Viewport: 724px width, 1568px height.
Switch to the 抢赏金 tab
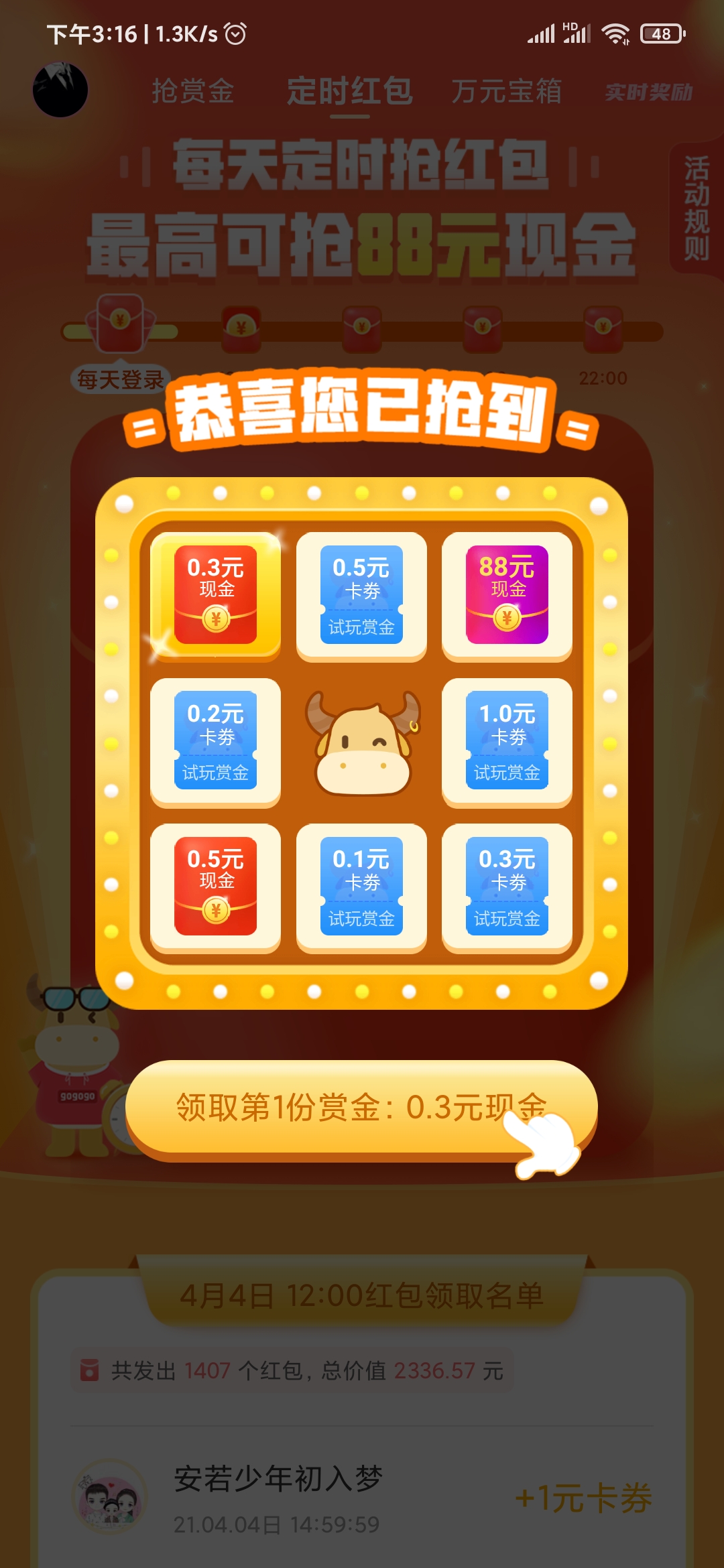(193, 91)
